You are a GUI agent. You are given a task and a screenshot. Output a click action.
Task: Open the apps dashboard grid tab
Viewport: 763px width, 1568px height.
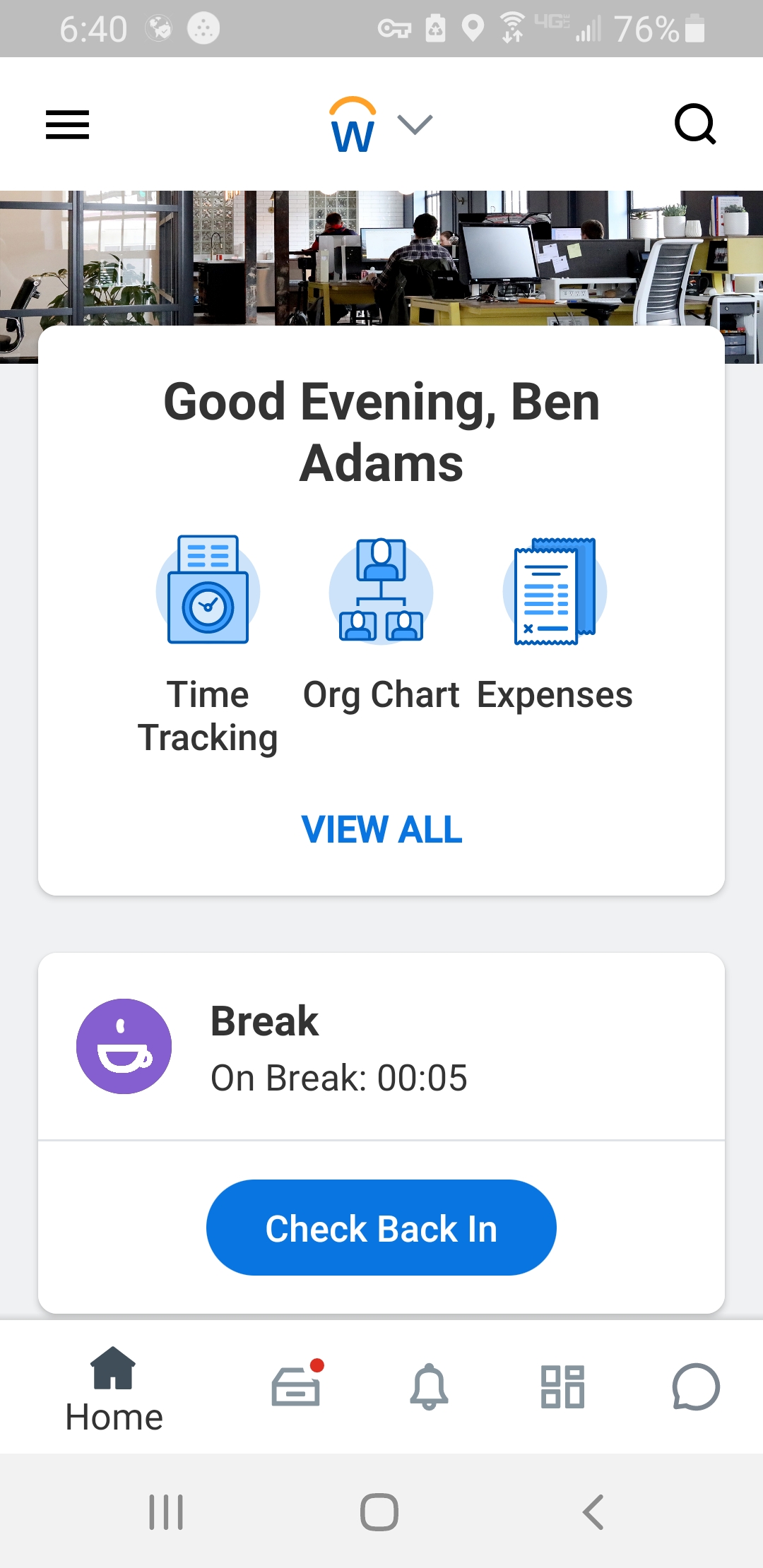(562, 1387)
